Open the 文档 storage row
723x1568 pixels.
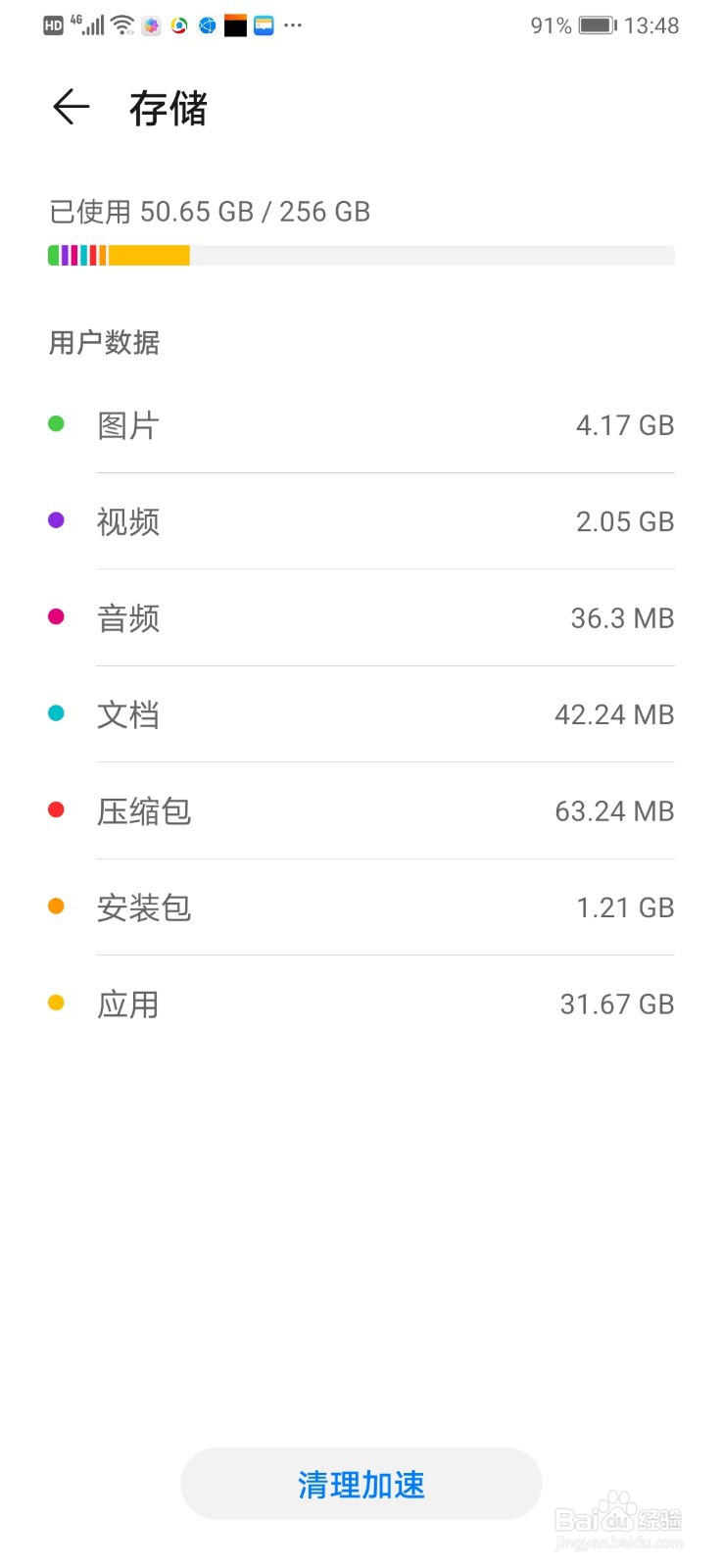click(361, 714)
